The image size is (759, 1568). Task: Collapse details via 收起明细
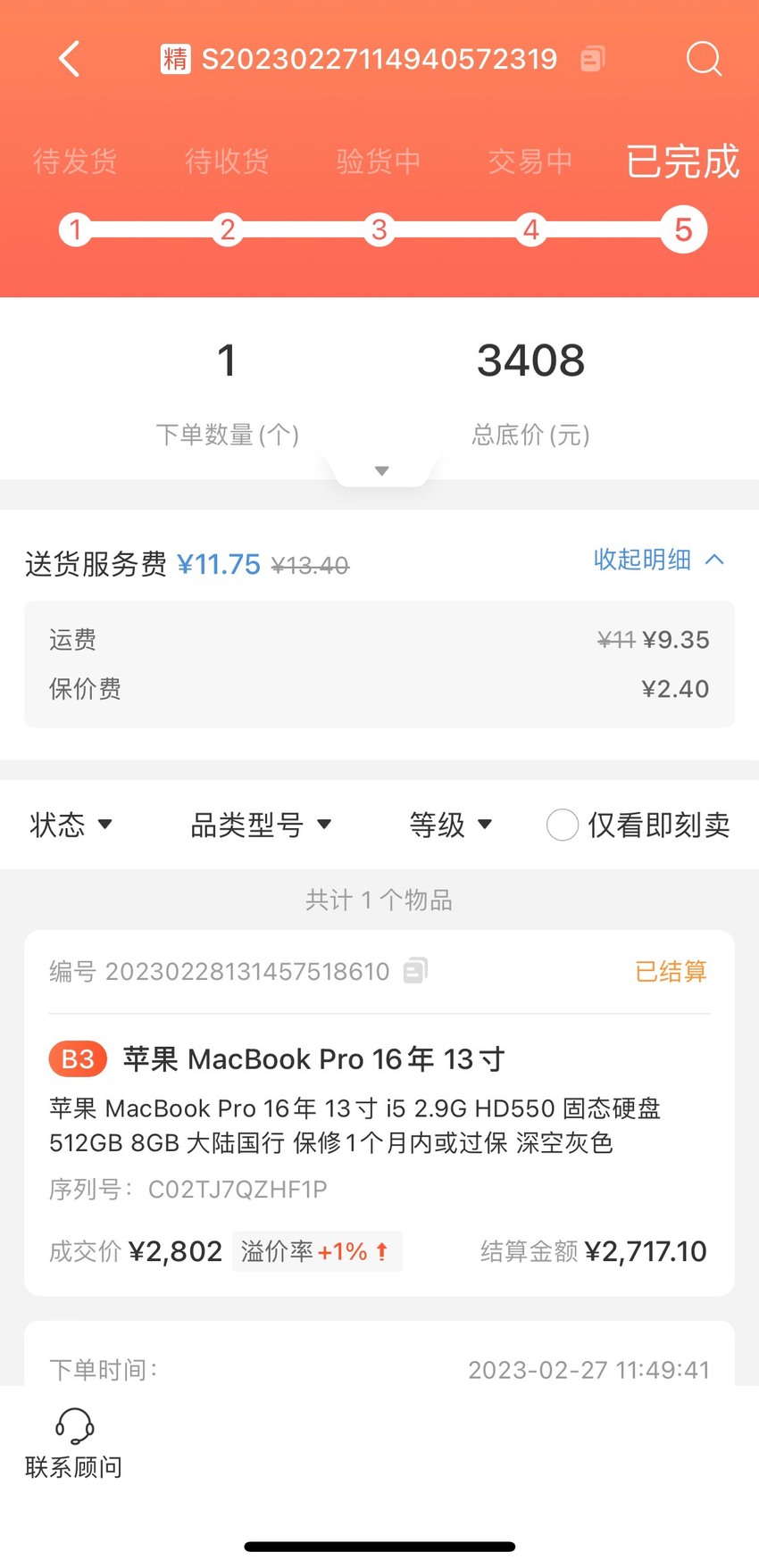coord(658,560)
